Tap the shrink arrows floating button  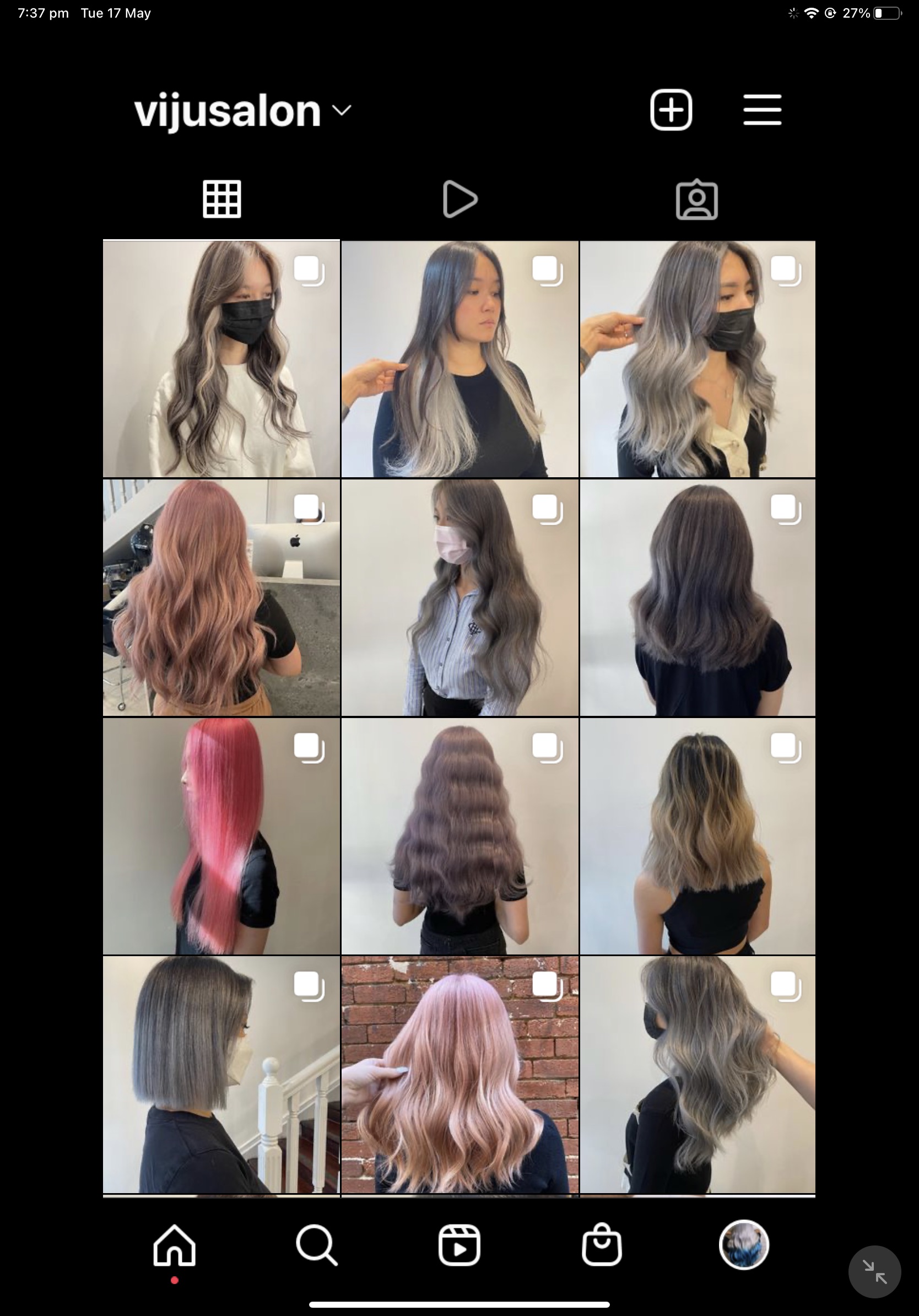874,1272
